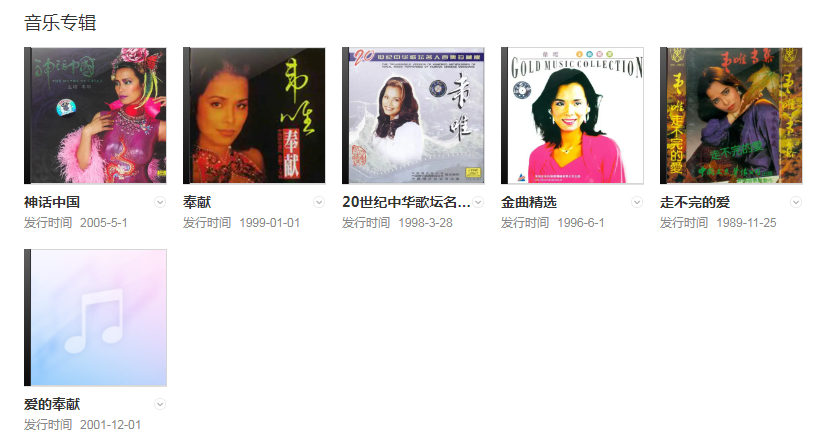Open the 20世纪中华歌坛名人 album cover

click(413, 115)
